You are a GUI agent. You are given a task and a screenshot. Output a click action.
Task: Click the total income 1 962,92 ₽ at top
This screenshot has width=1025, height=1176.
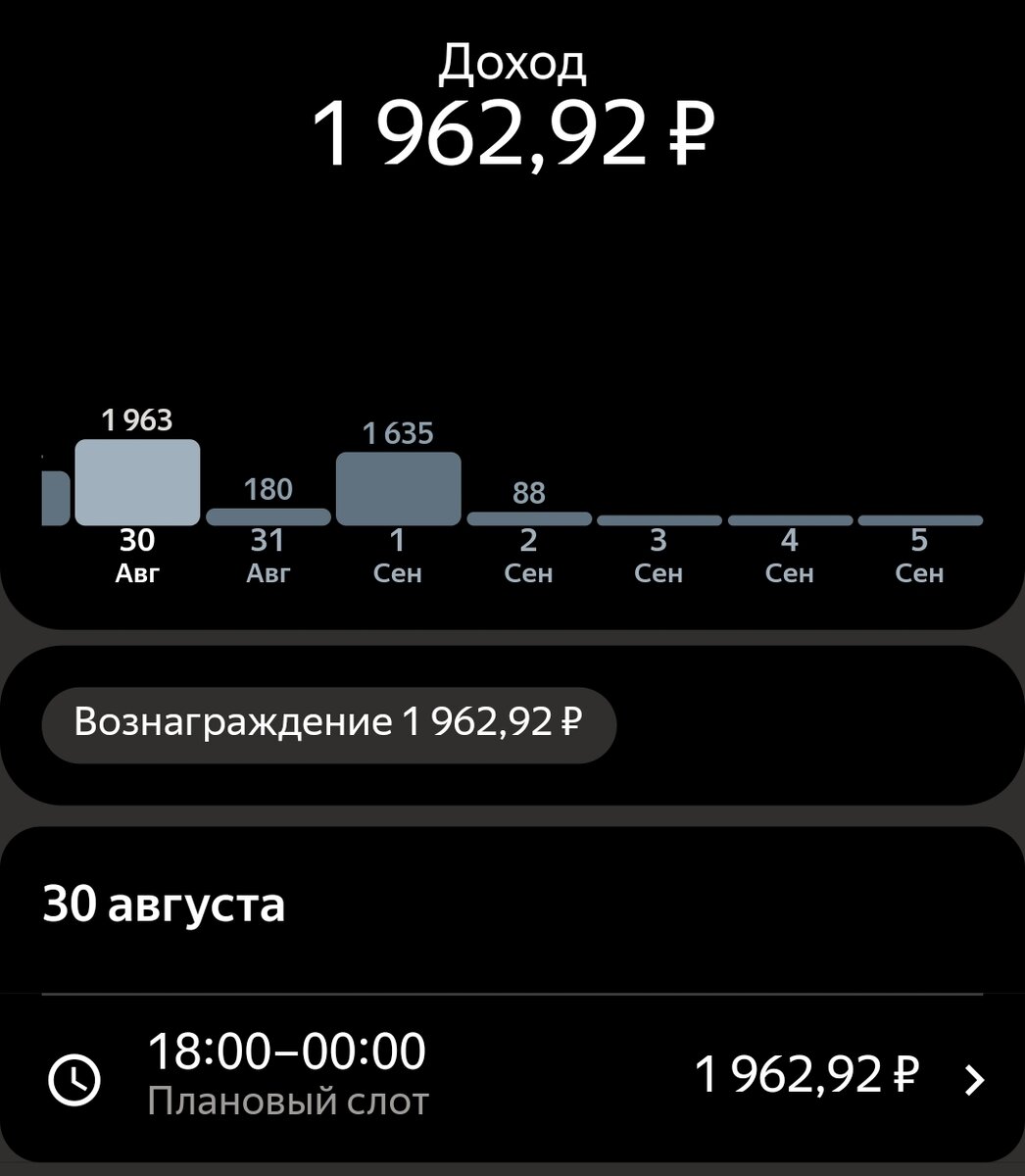point(512,132)
